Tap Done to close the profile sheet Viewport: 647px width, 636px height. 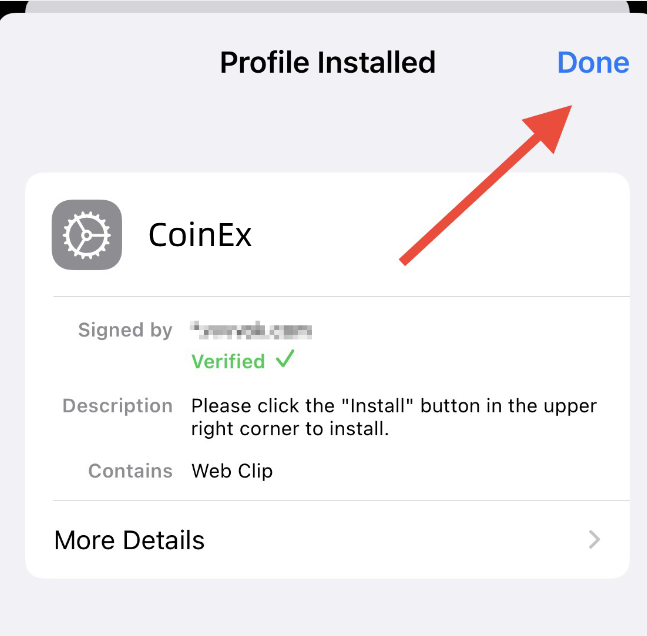(x=592, y=63)
